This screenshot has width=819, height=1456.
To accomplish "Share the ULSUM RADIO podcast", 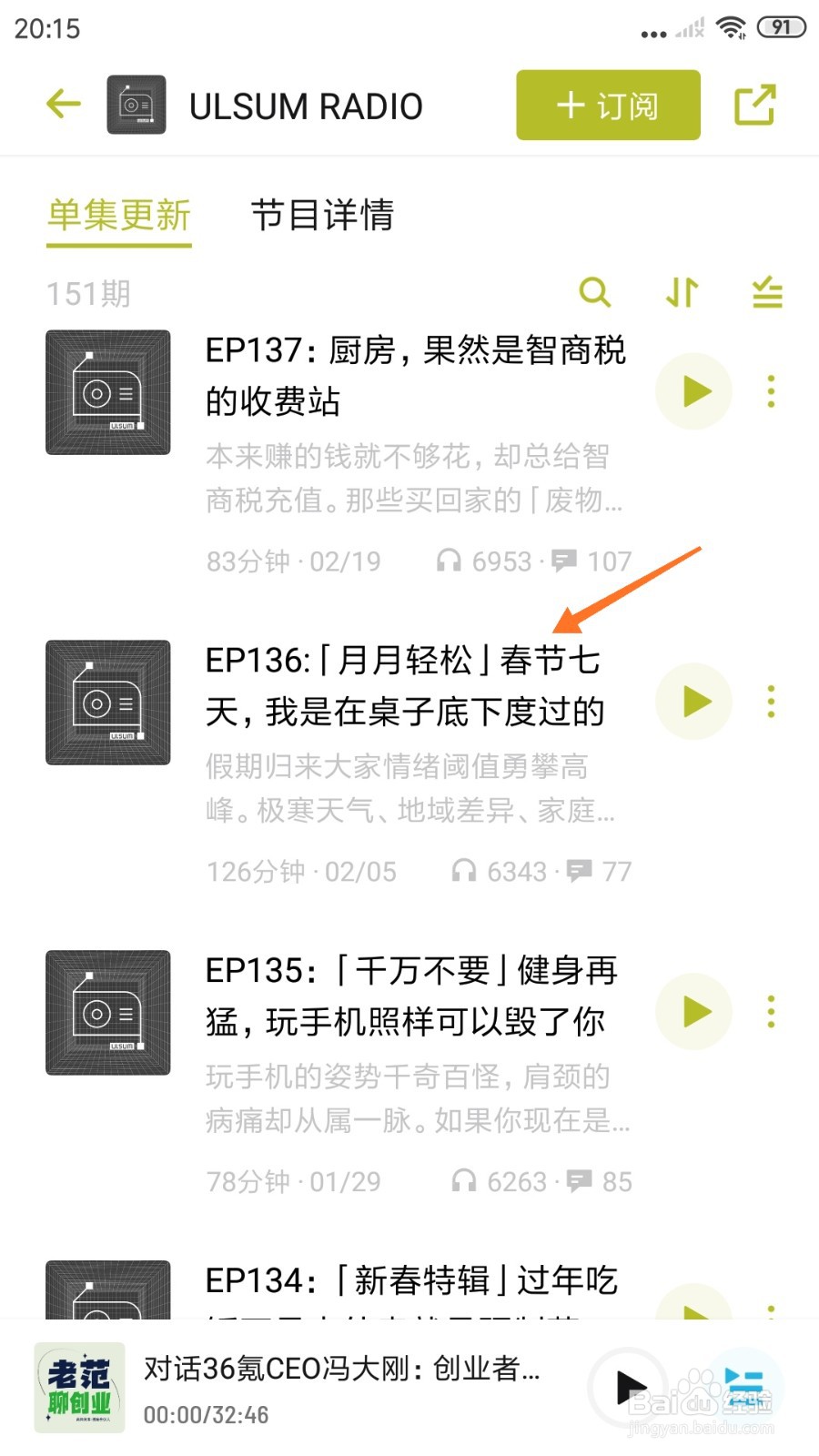I will click(x=756, y=104).
